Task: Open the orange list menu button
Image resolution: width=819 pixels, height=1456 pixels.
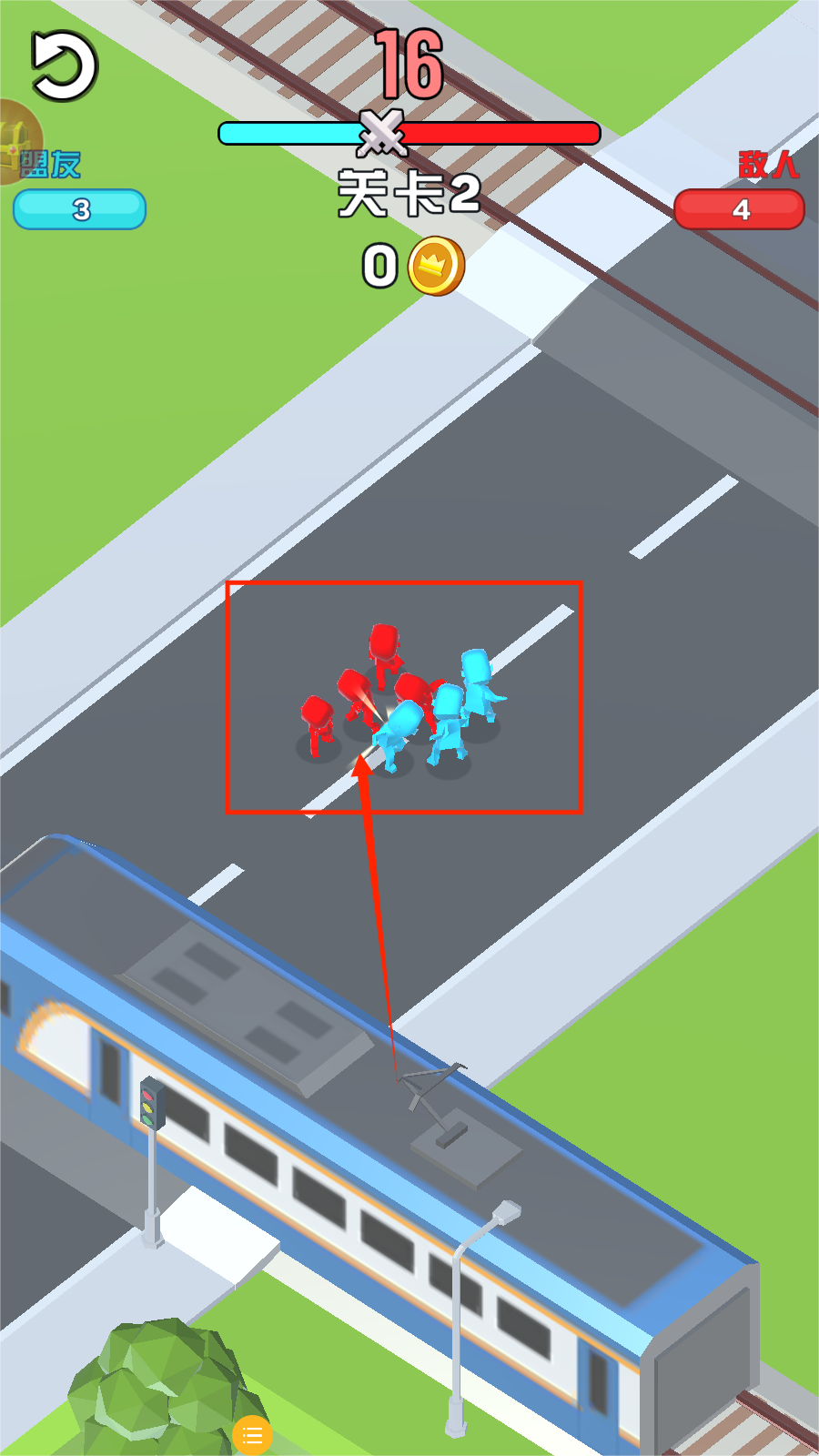Action: pos(252,1435)
